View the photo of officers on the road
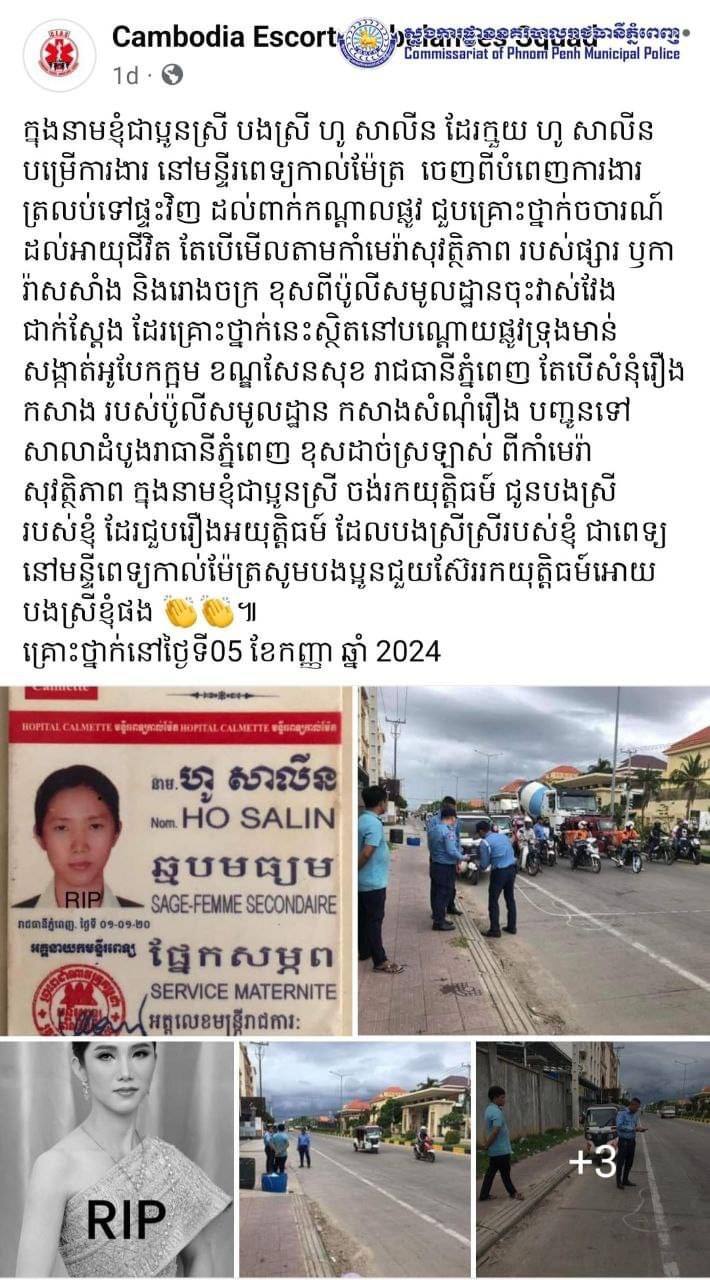 pyautogui.click(x=535, y=860)
